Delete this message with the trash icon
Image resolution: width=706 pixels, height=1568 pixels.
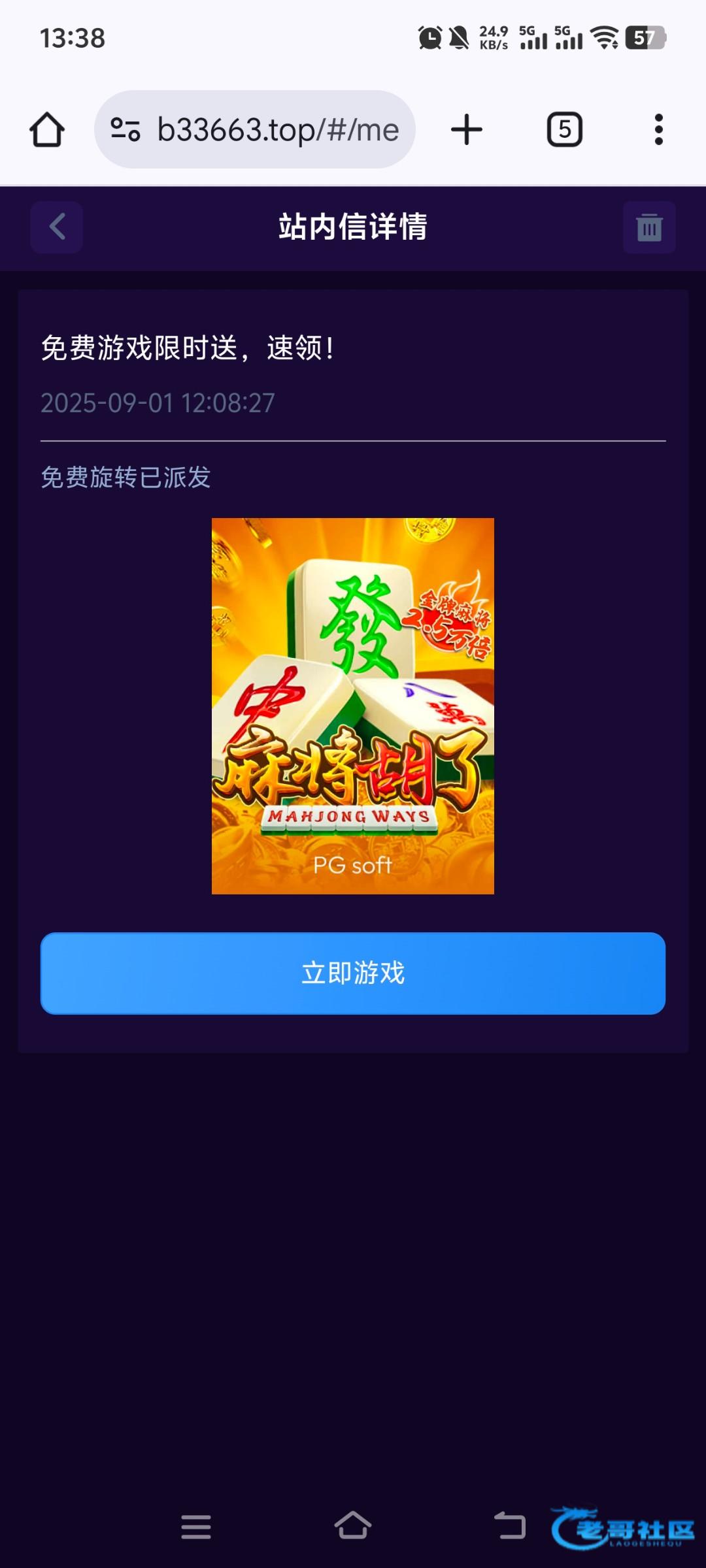(x=648, y=227)
